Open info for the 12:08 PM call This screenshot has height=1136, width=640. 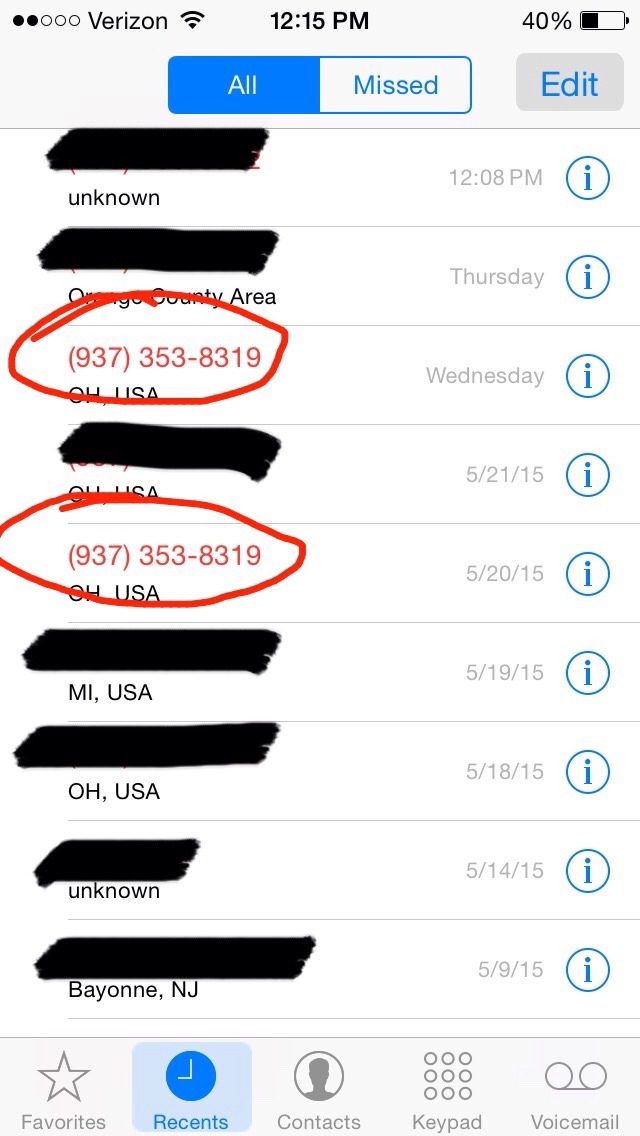[587, 178]
